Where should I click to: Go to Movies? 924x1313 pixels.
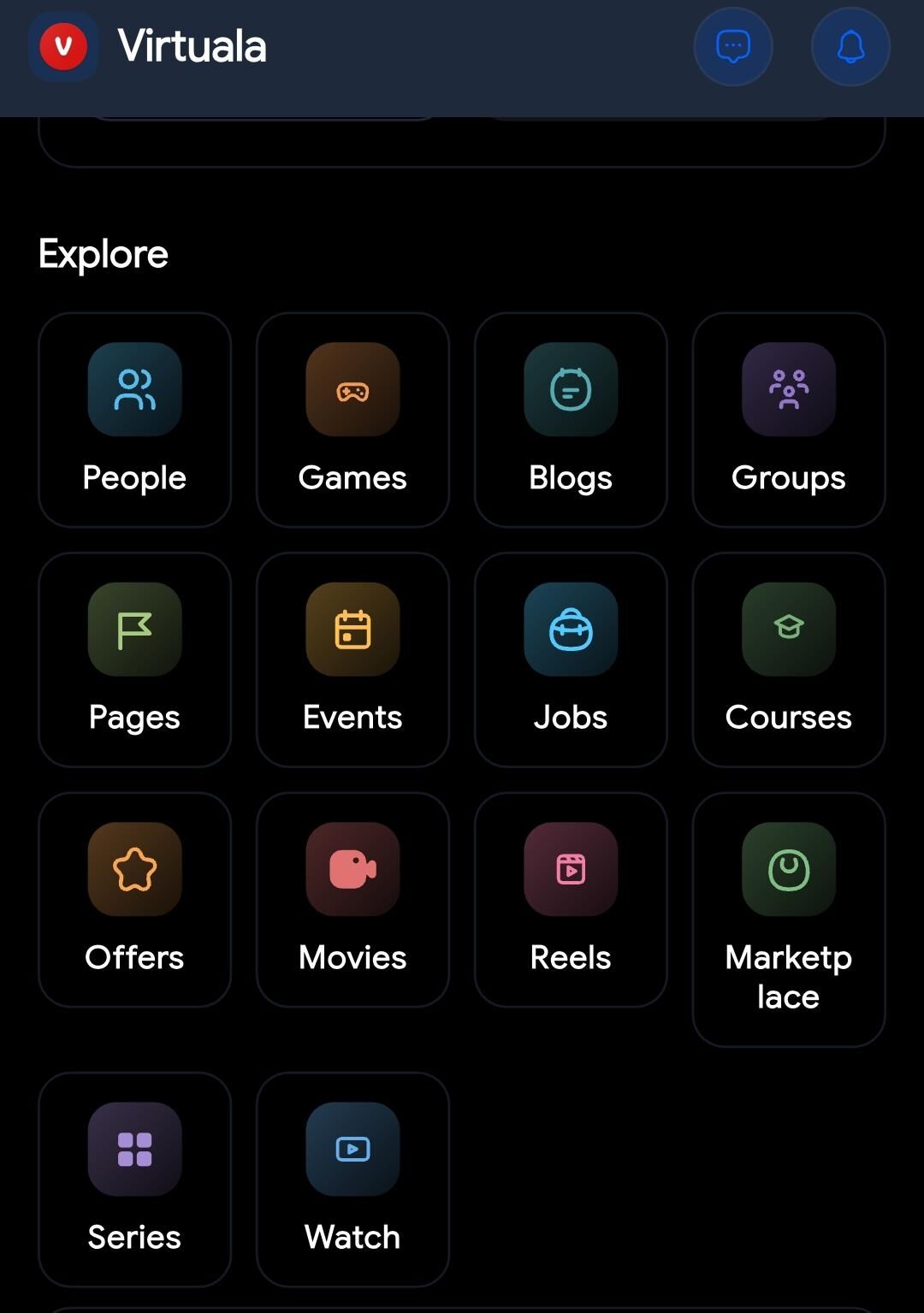[x=352, y=900]
